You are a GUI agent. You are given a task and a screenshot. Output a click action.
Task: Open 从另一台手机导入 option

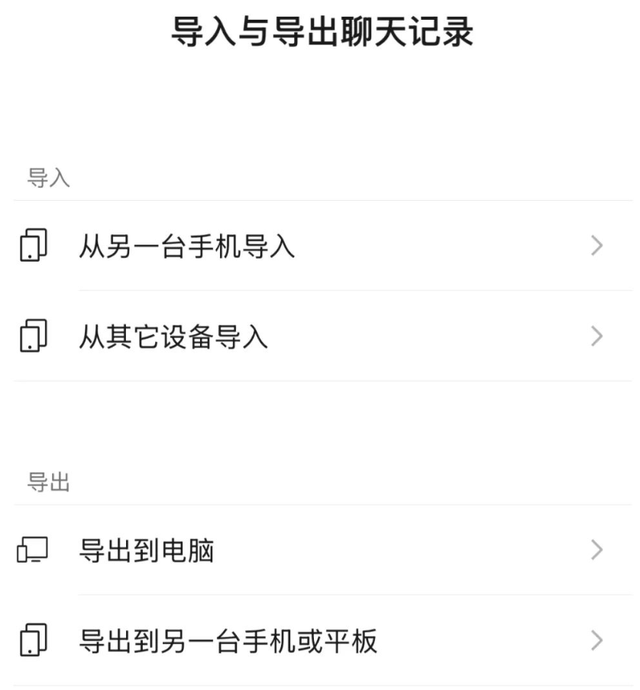(x=188, y=246)
